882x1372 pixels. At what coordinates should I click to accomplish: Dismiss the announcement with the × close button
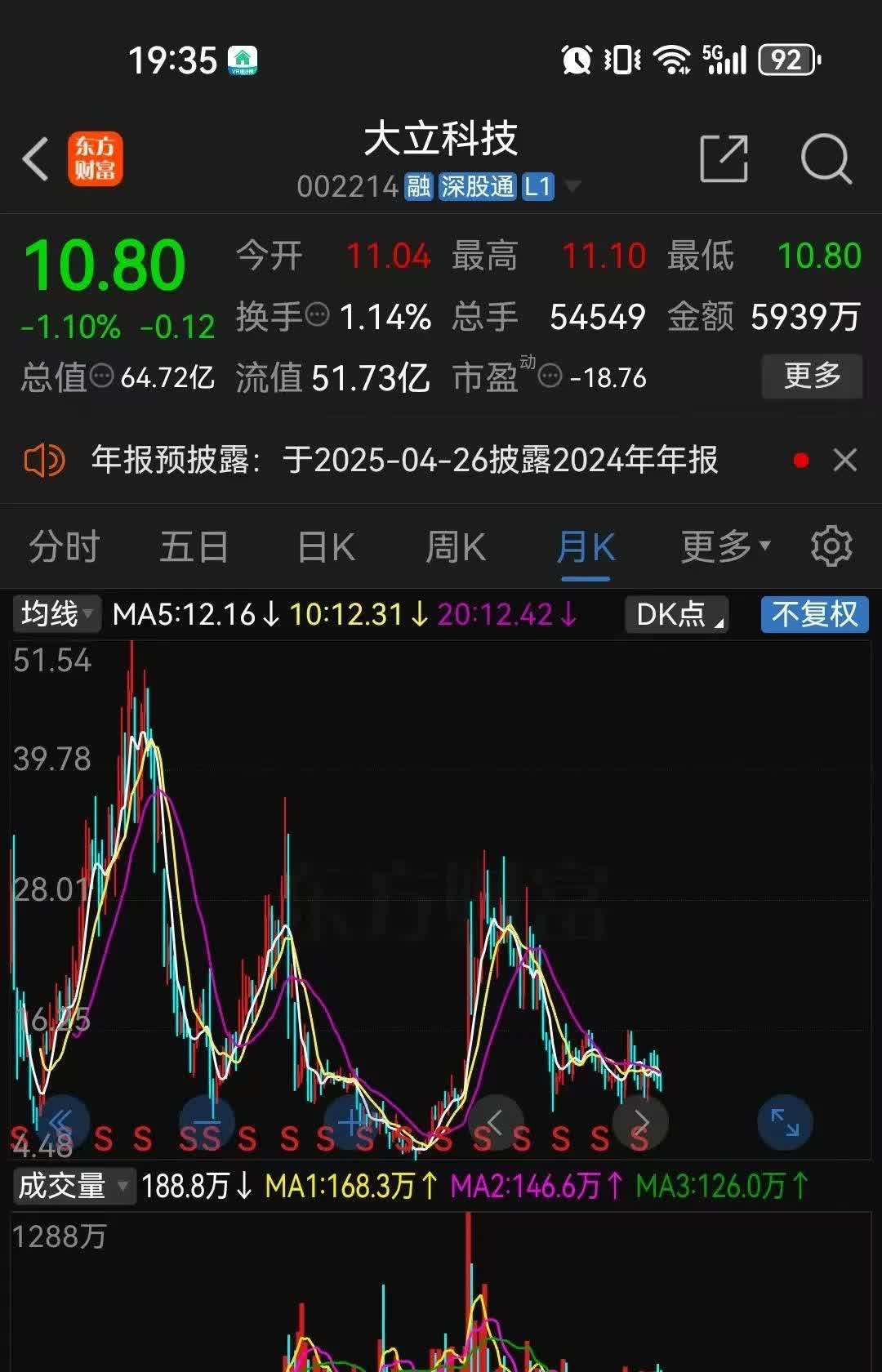(844, 460)
